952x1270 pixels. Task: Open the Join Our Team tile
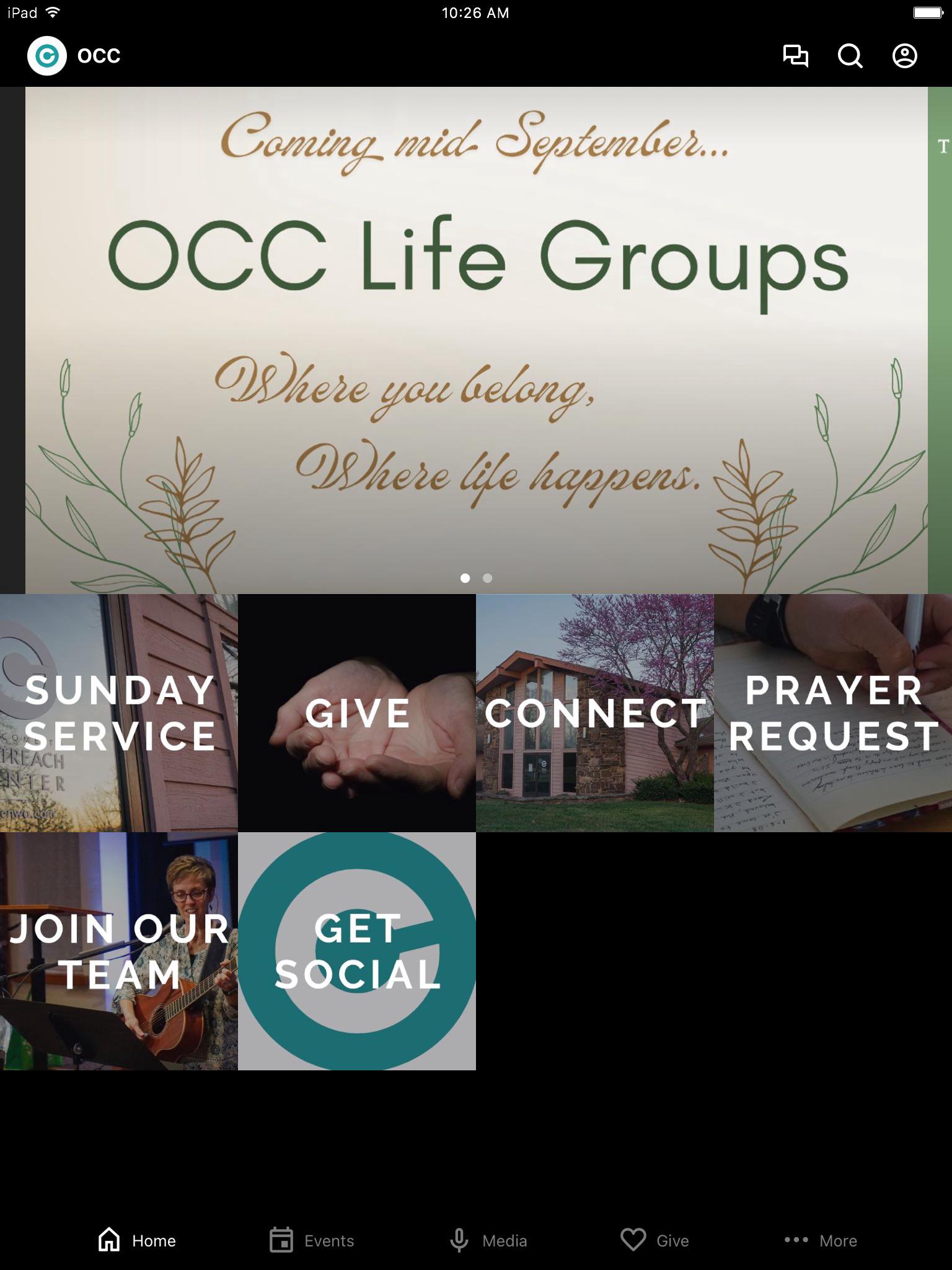pos(119,951)
